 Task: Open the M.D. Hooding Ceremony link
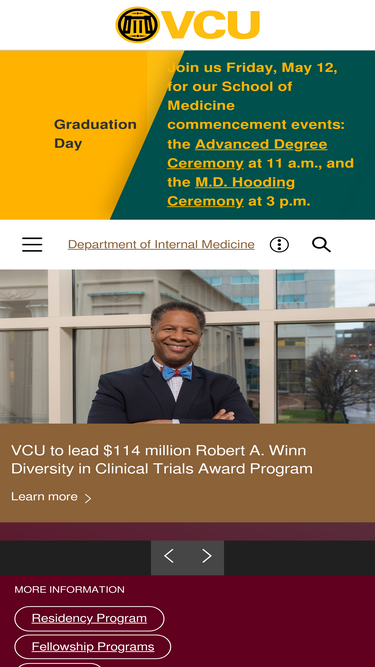point(231,191)
